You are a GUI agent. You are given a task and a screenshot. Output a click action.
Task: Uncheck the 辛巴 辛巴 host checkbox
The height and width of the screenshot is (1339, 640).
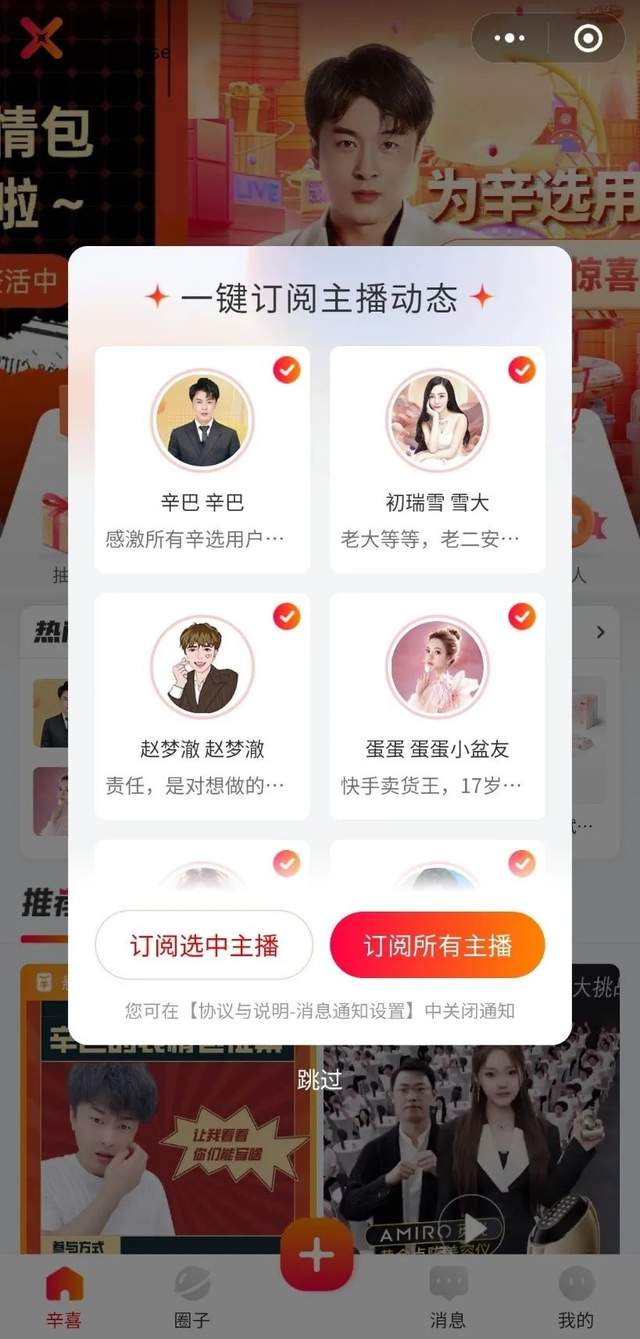pos(287,370)
